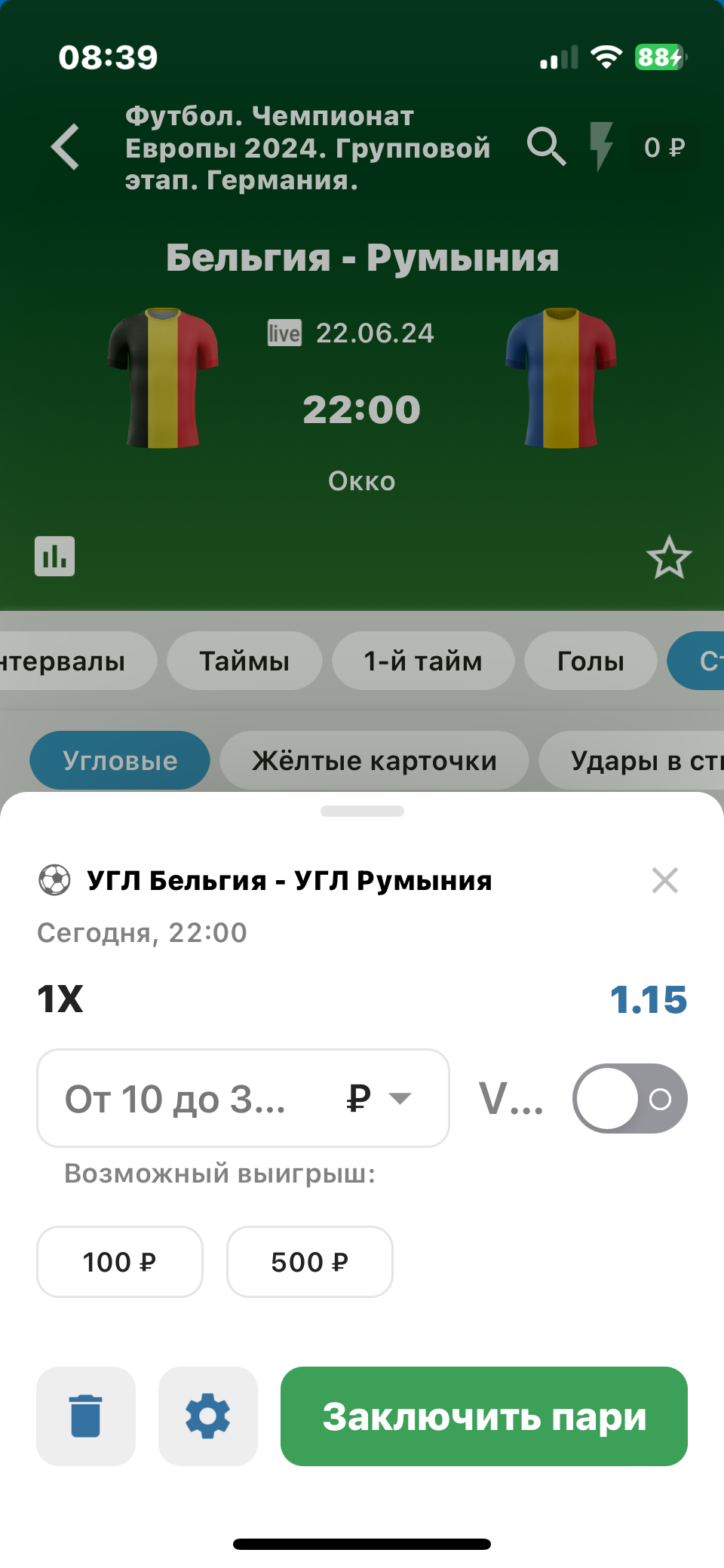This screenshot has width=724, height=1568.
Task: Go back from the match page
Action: pos(66,147)
